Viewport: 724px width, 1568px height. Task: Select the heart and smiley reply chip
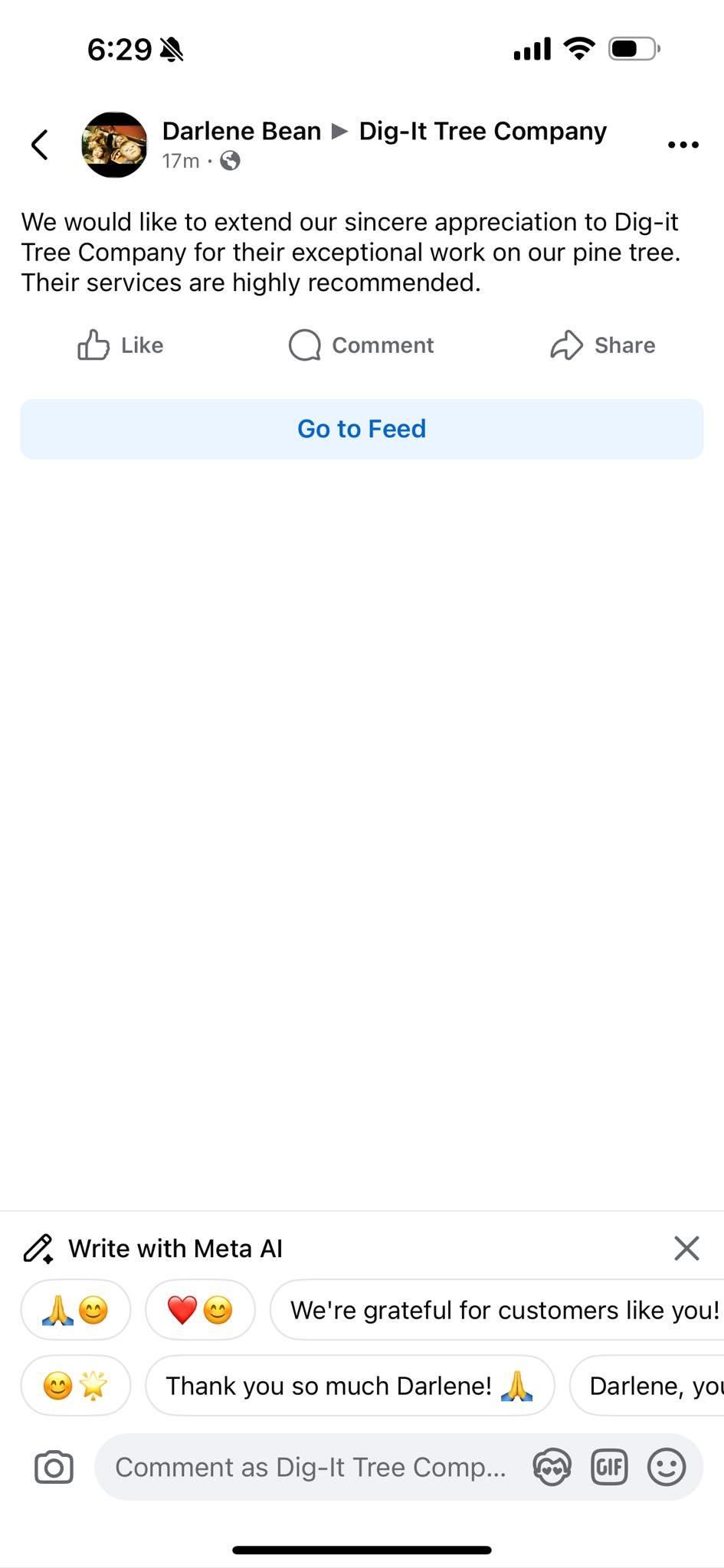[200, 1310]
